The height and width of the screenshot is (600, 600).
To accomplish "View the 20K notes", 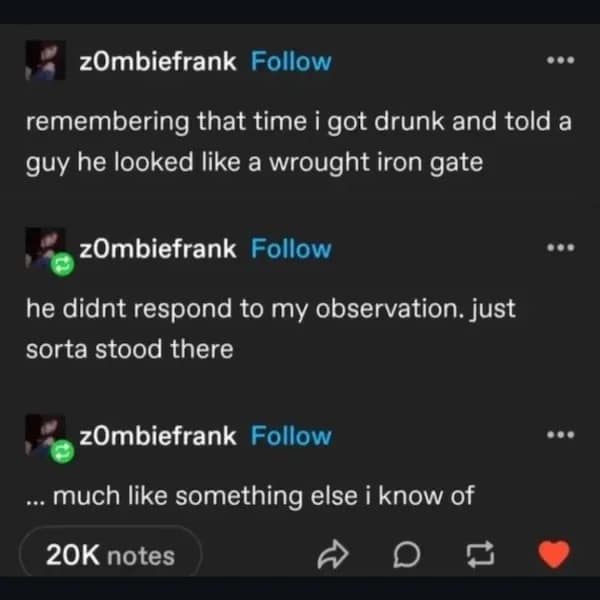I will [x=111, y=555].
